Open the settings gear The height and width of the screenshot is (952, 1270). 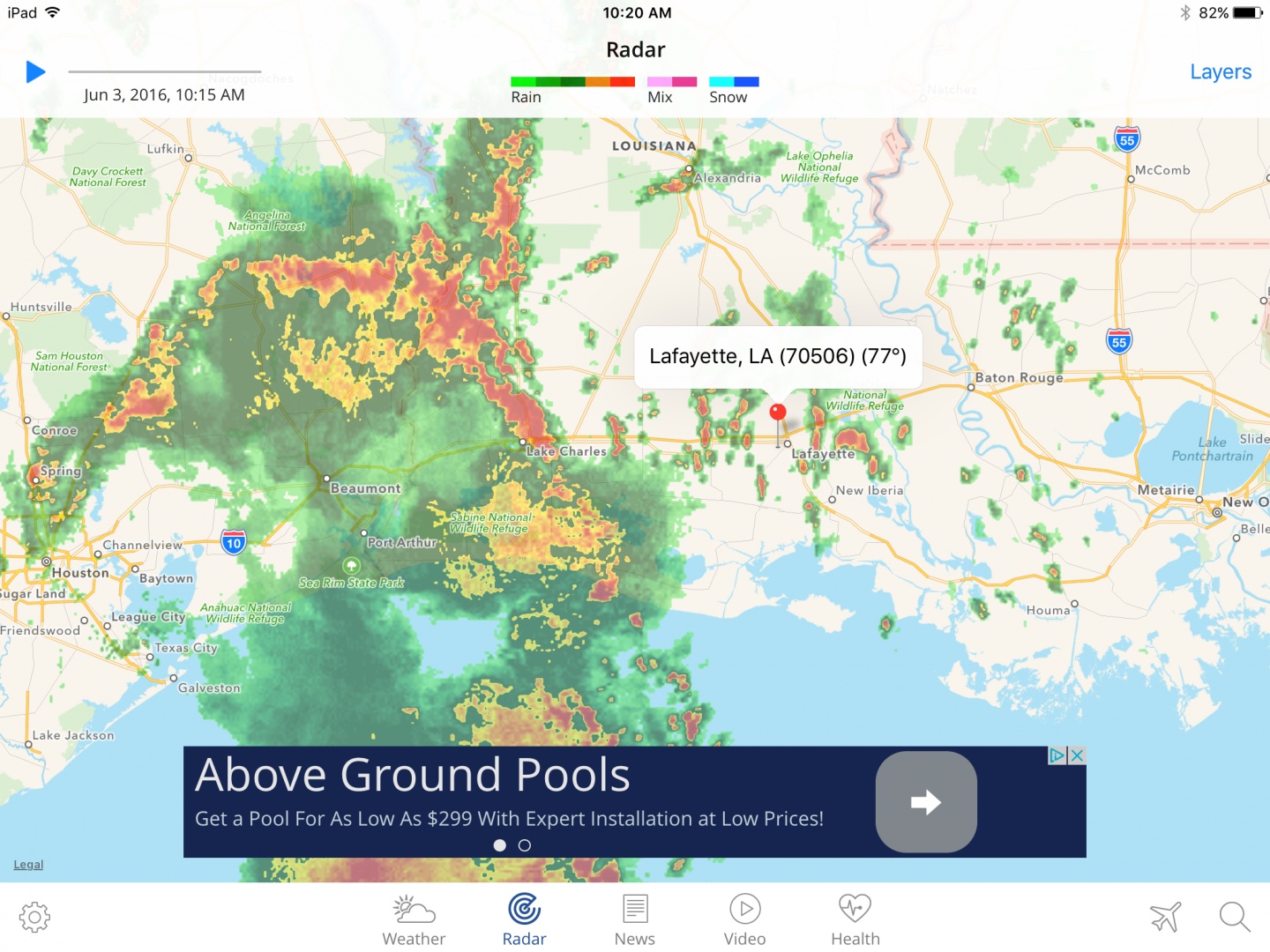(34, 917)
